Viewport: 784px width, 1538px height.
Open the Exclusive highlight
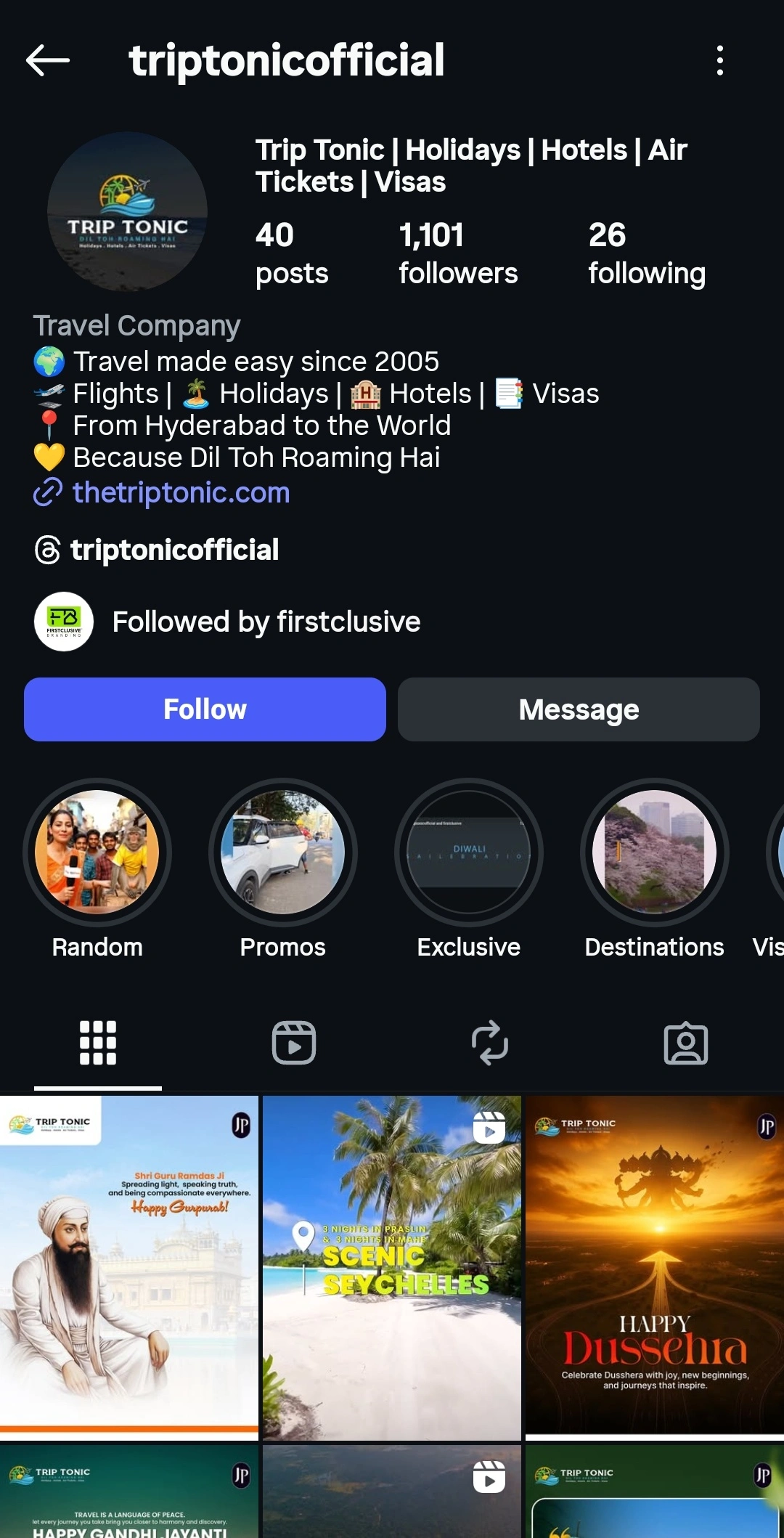point(469,852)
